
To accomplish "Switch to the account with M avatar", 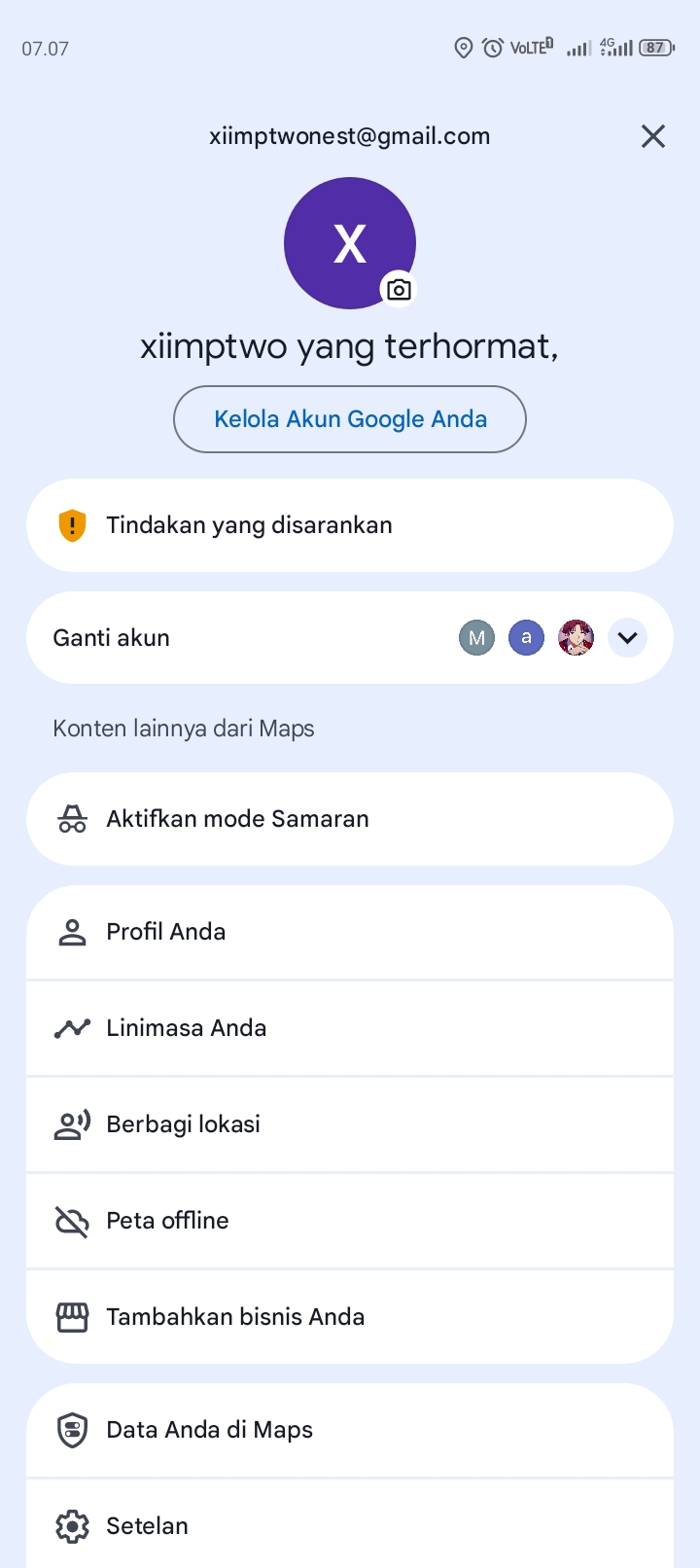I will tap(476, 638).
